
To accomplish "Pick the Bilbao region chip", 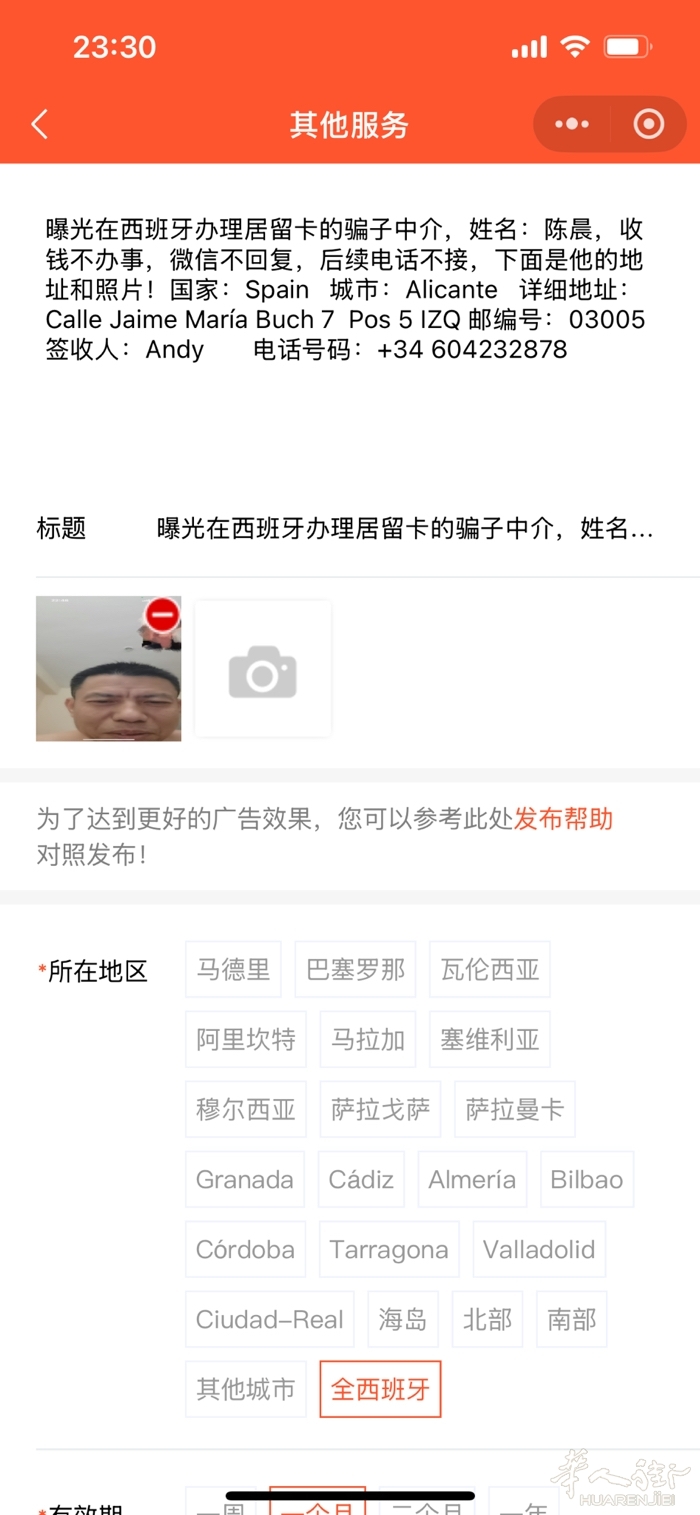I will (587, 1179).
